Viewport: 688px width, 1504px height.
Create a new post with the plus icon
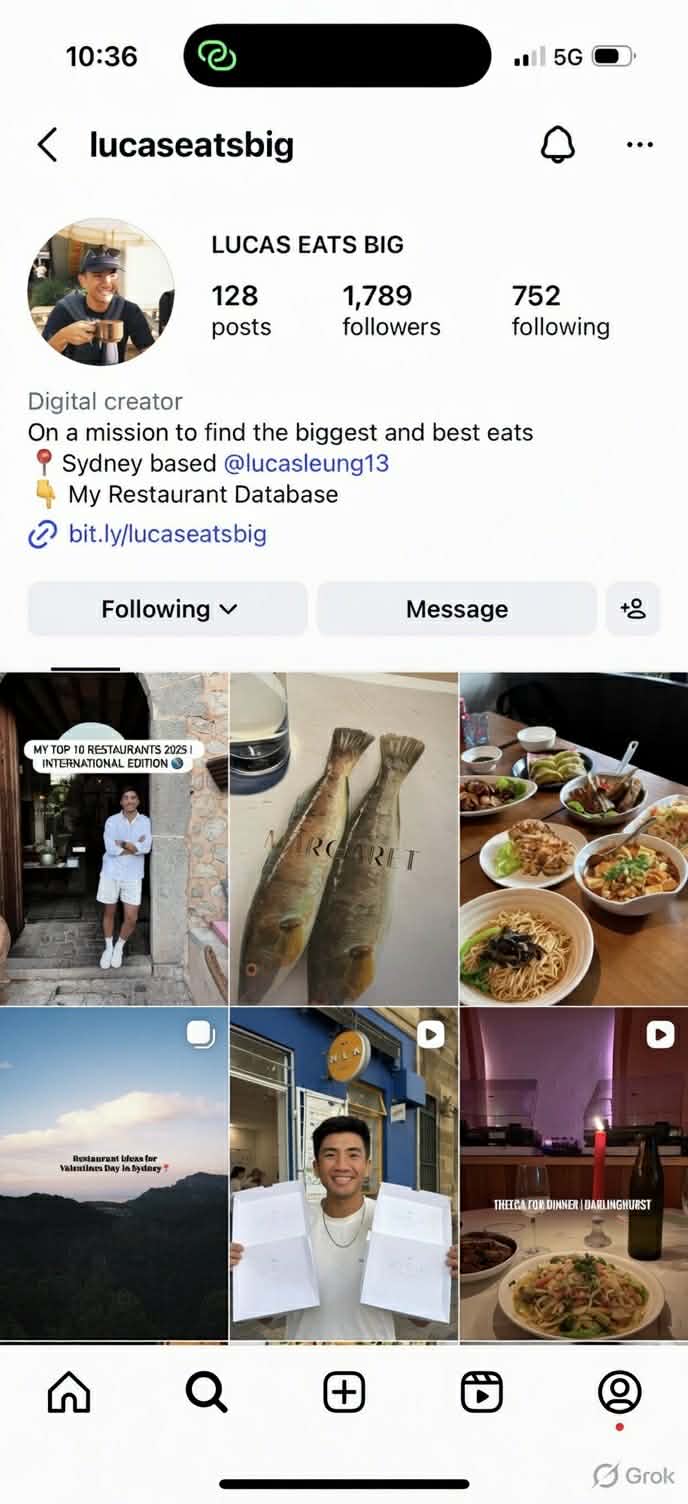click(344, 1392)
